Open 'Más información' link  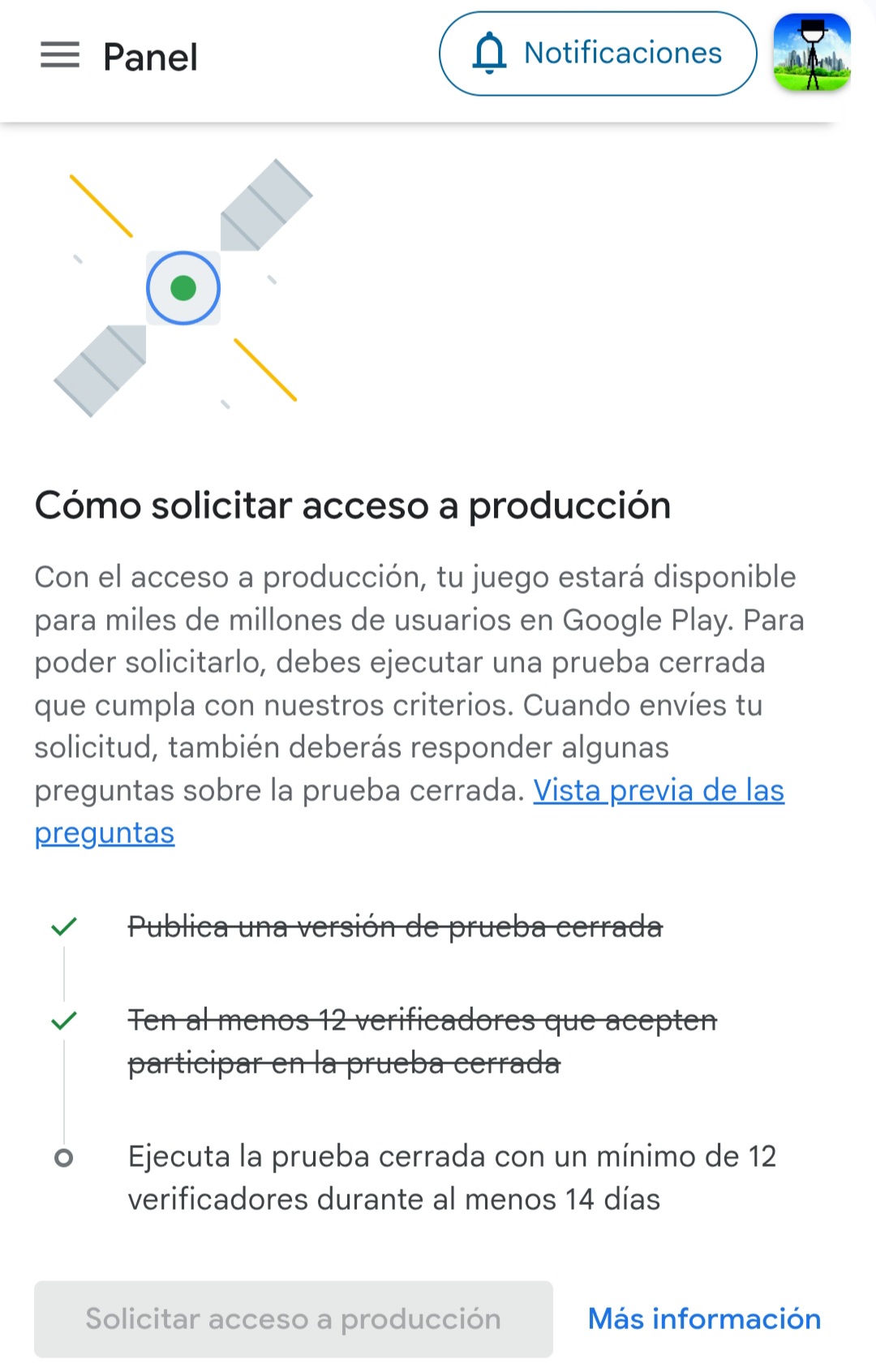pos(704,1318)
